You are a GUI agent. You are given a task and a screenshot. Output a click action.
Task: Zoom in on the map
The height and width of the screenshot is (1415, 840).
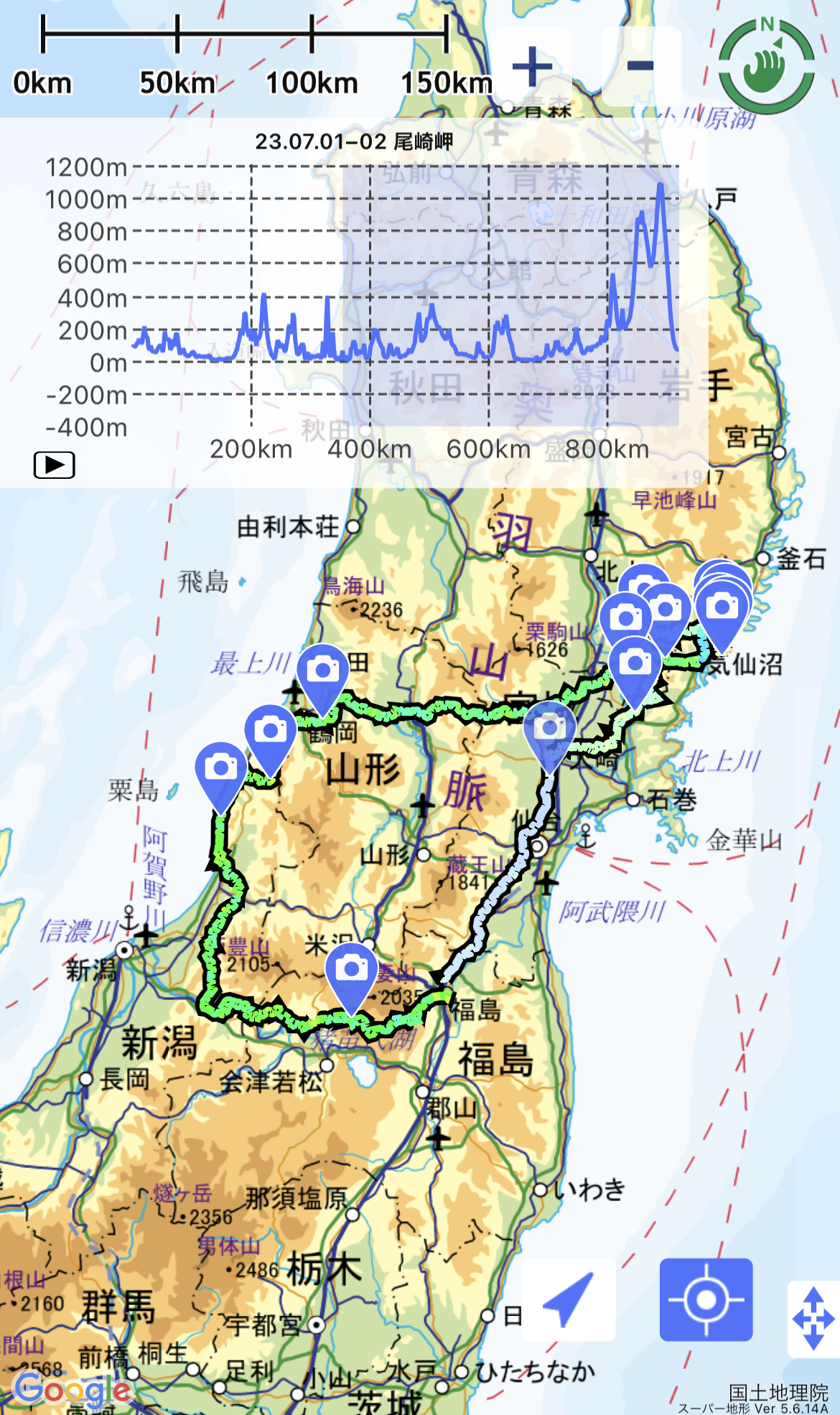click(x=532, y=67)
